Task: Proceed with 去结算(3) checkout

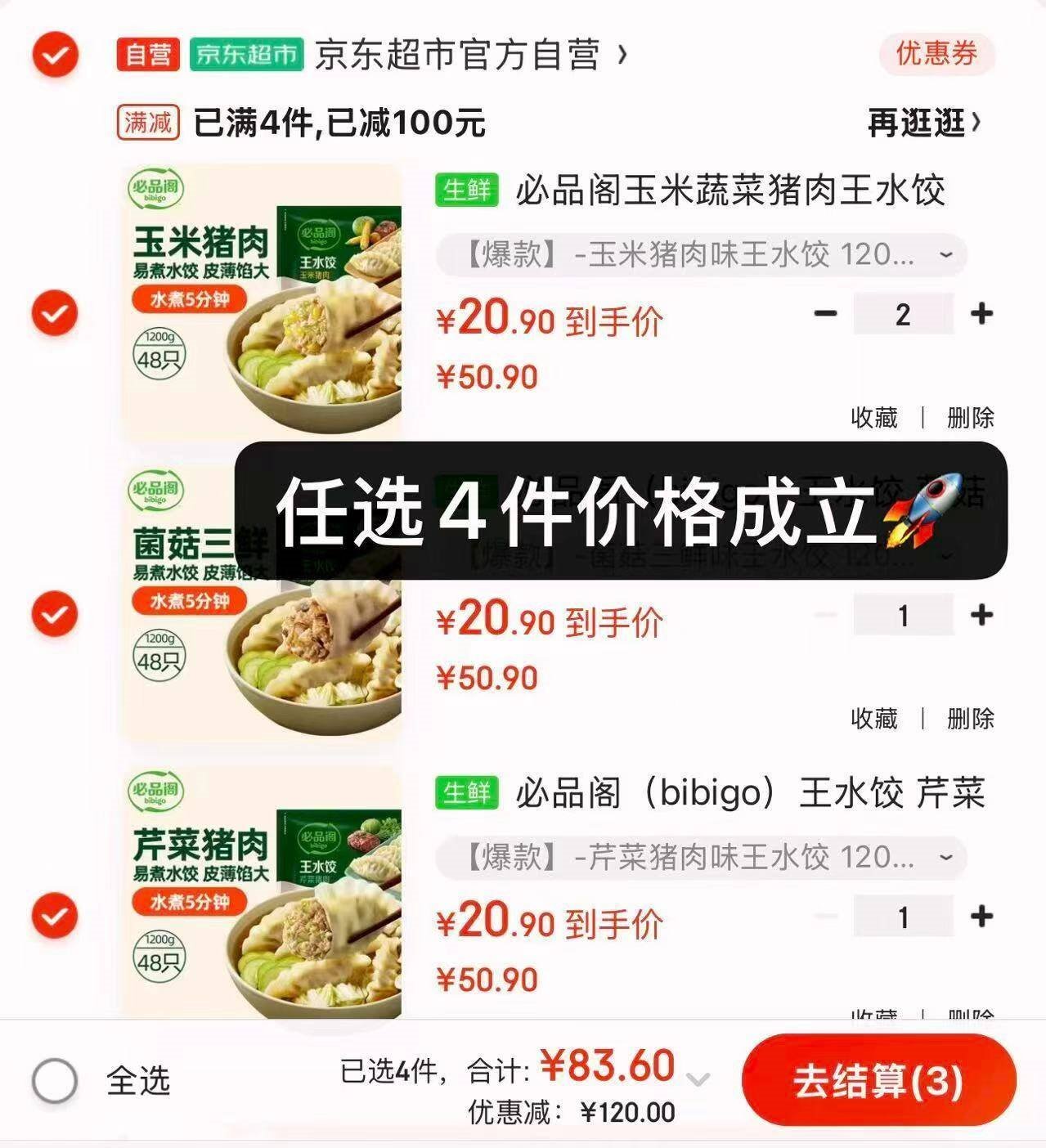Action: [878, 1081]
